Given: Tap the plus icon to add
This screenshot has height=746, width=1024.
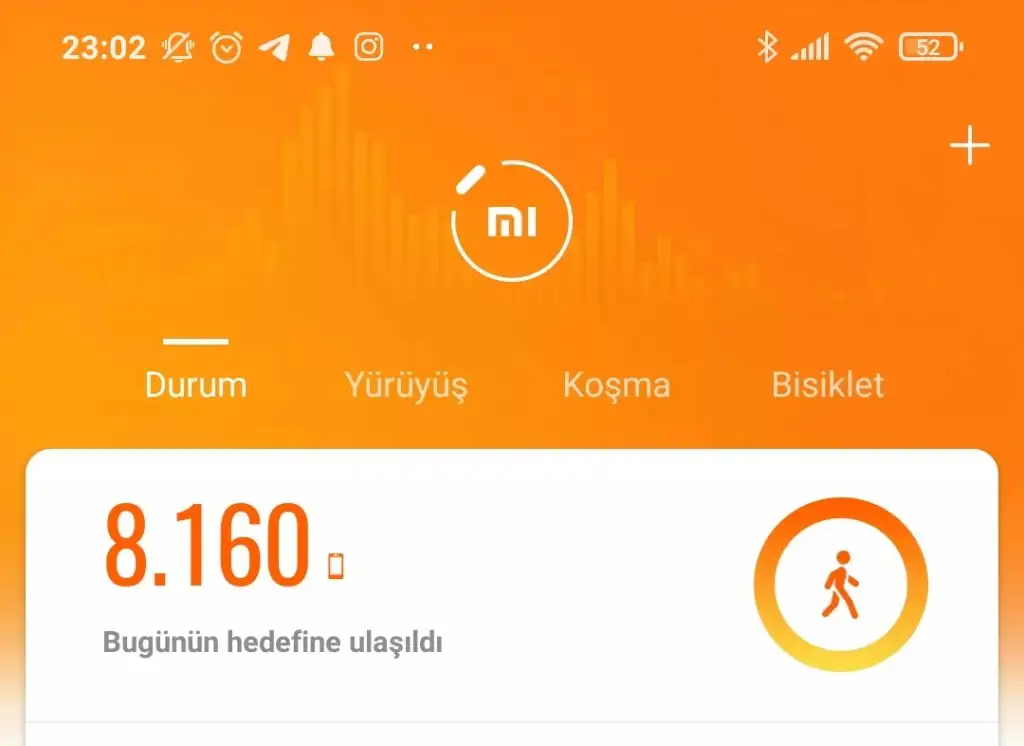Looking at the screenshot, I should 969,147.
